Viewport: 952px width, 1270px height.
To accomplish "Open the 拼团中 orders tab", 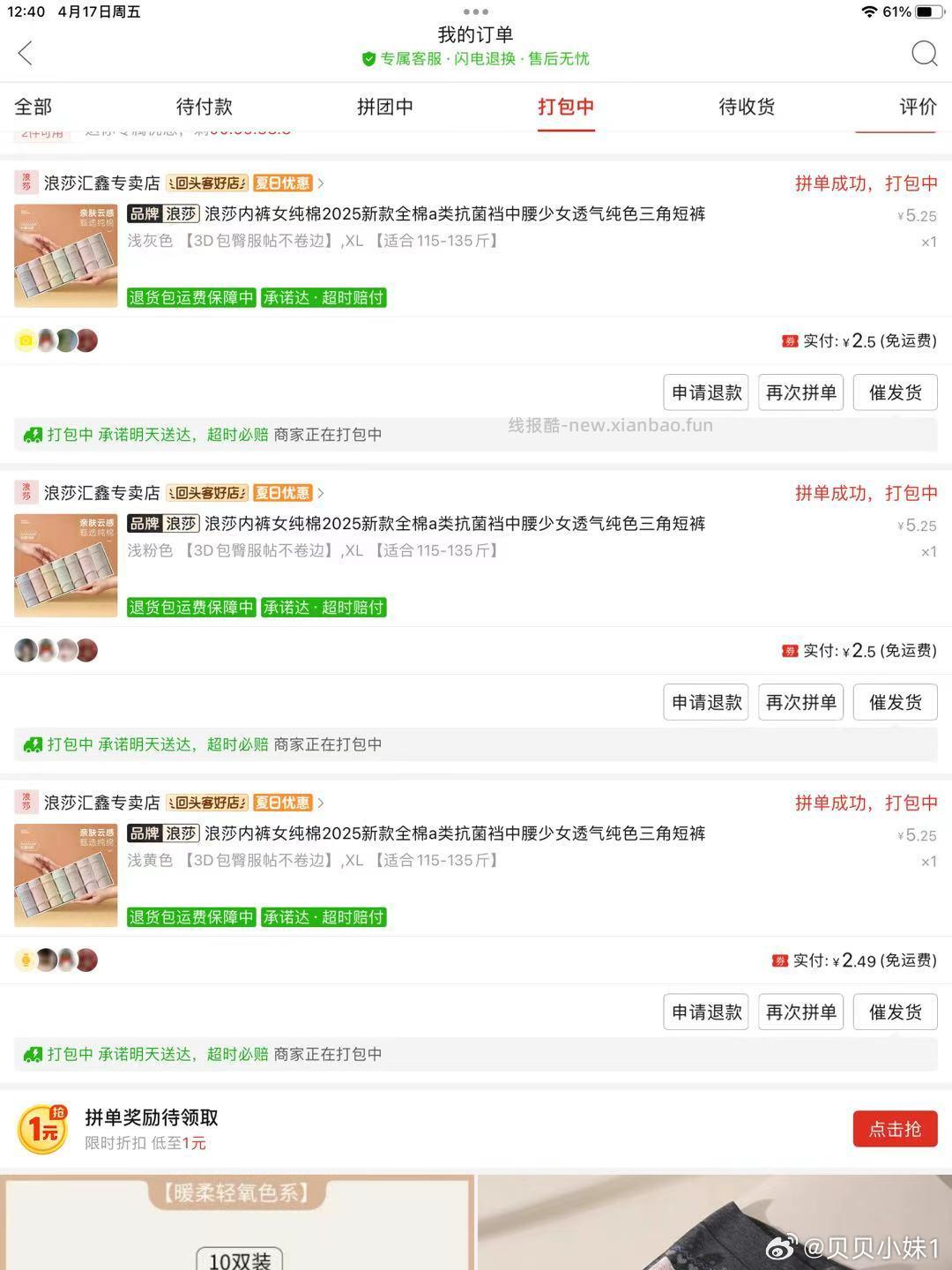I will (384, 107).
